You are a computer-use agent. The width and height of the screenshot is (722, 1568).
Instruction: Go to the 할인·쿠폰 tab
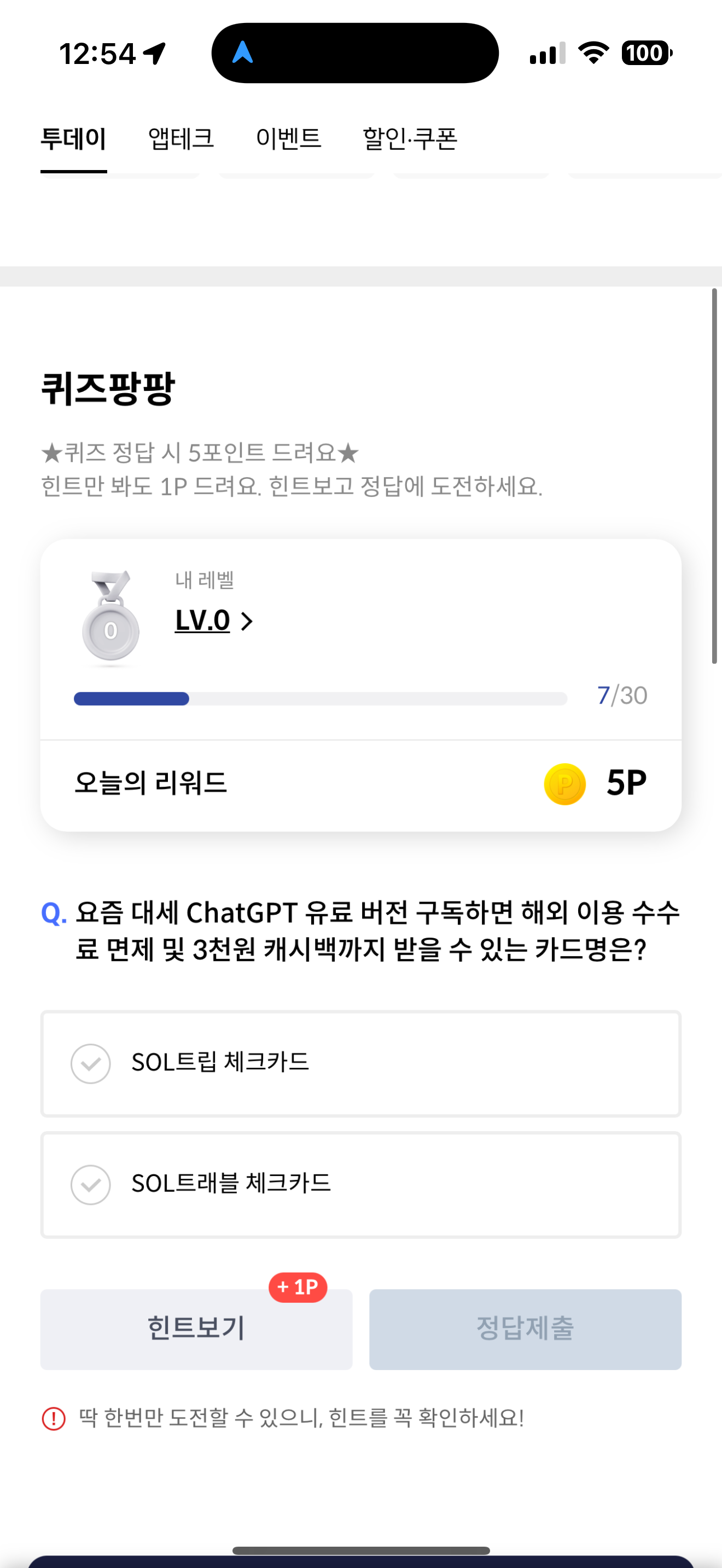pyautogui.click(x=410, y=139)
